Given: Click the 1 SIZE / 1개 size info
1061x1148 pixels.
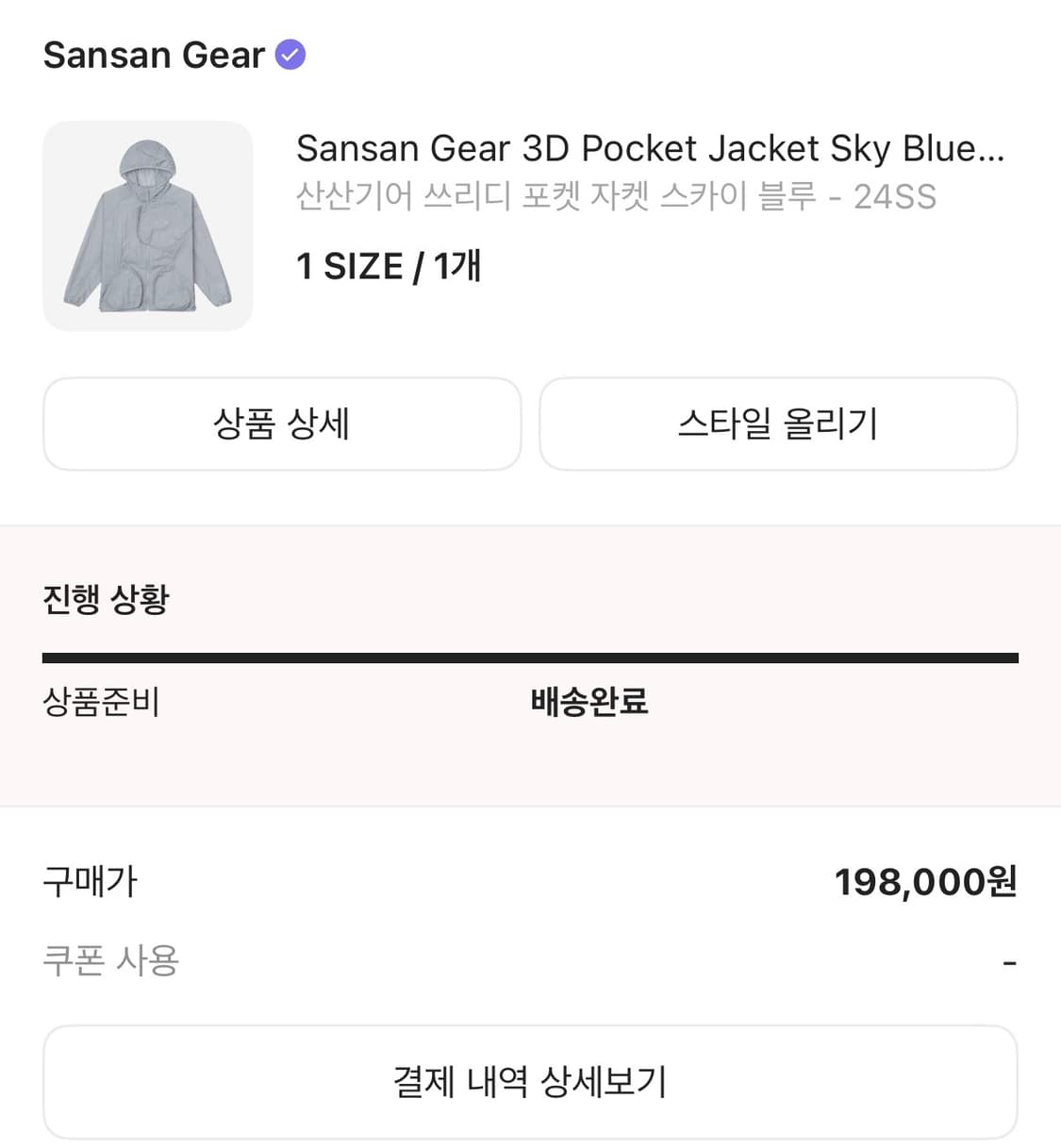Looking at the screenshot, I should (x=389, y=265).
